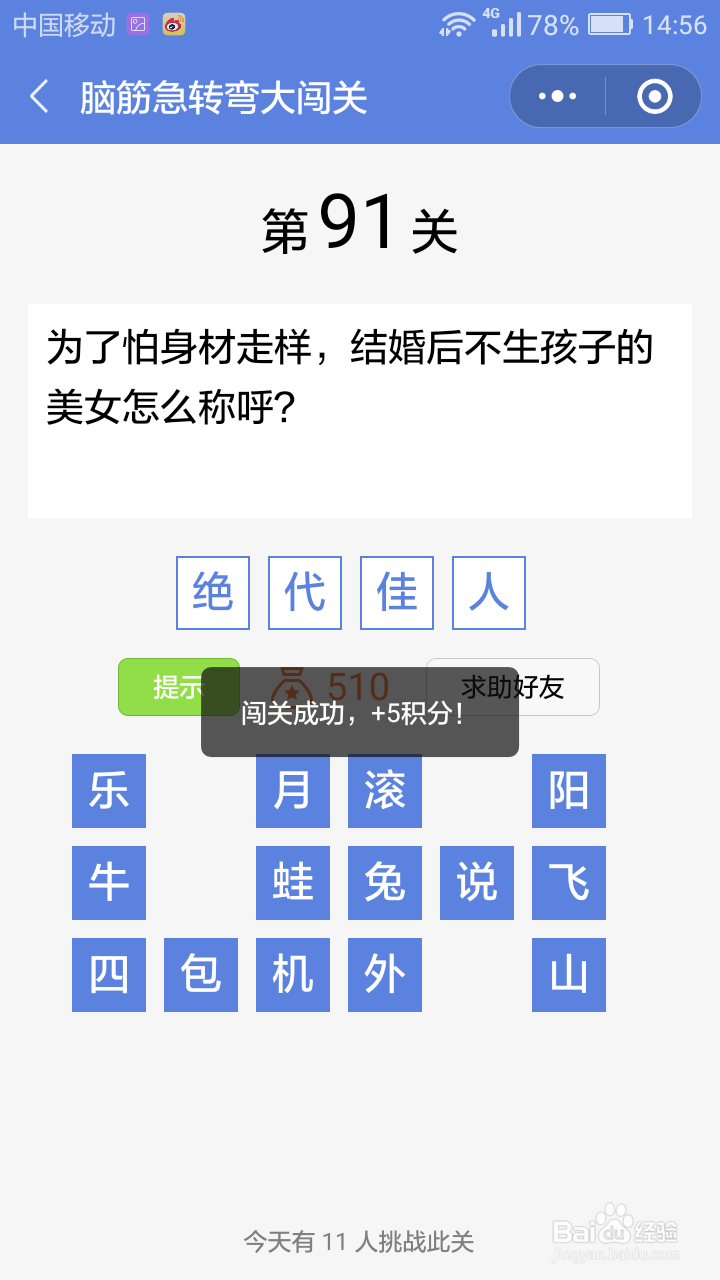This screenshot has width=720, height=1280.
Task: Tap the circular target exit icon in navbar
Action: (x=653, y=95)
